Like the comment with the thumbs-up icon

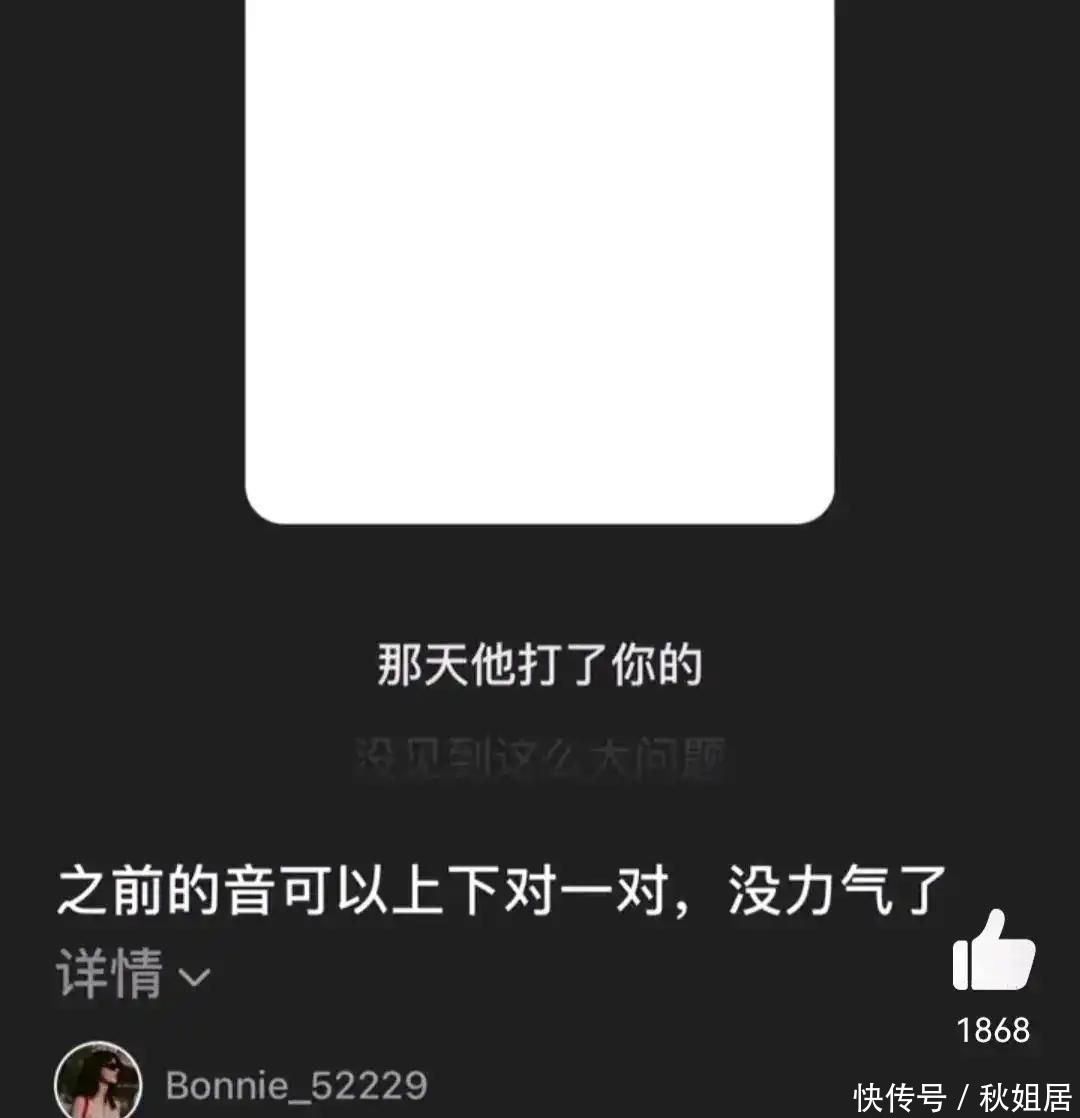pyautogui.click(x=993, y=953)
